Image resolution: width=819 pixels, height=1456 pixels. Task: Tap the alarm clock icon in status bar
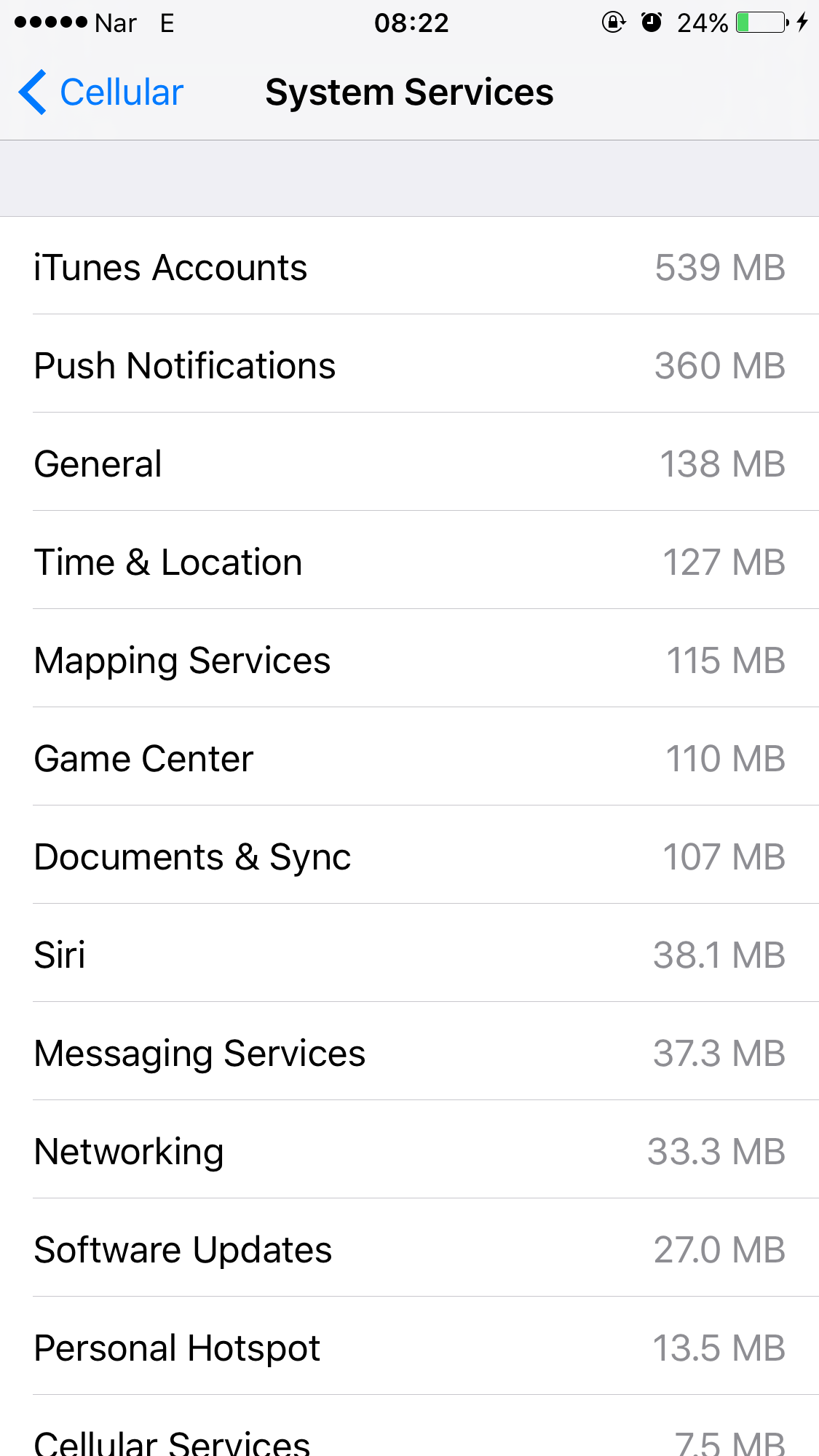652,23
